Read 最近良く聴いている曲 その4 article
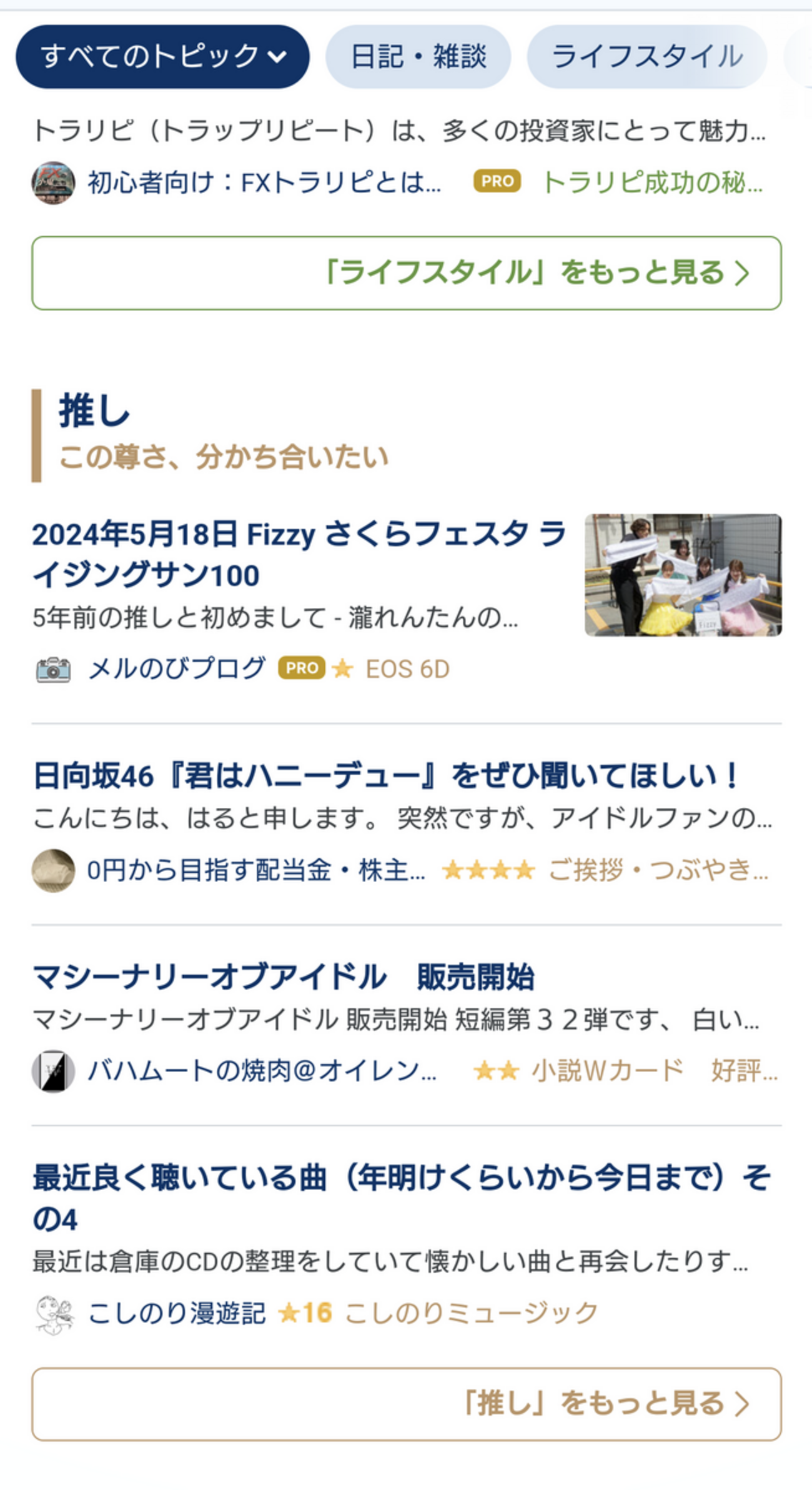 coord(401,1198)
